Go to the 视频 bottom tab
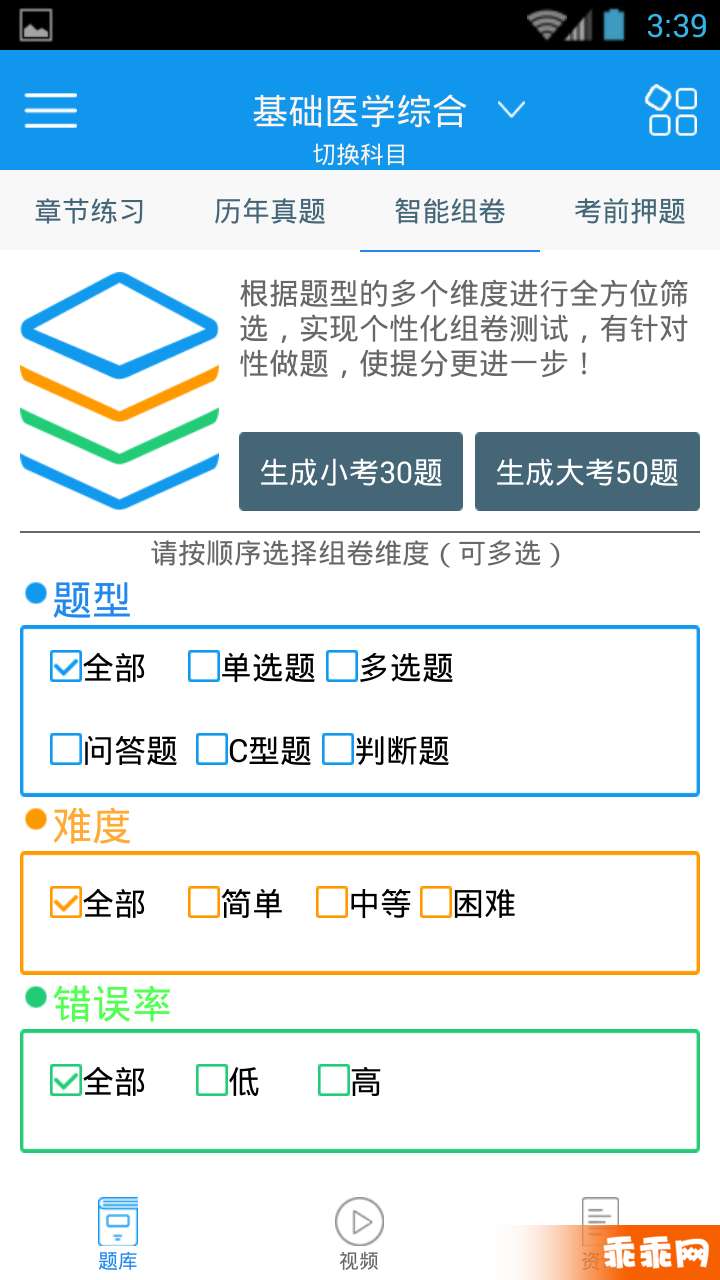This screenshot has height=1280, width=720. pyautogui.click(x=360, y=1234)
